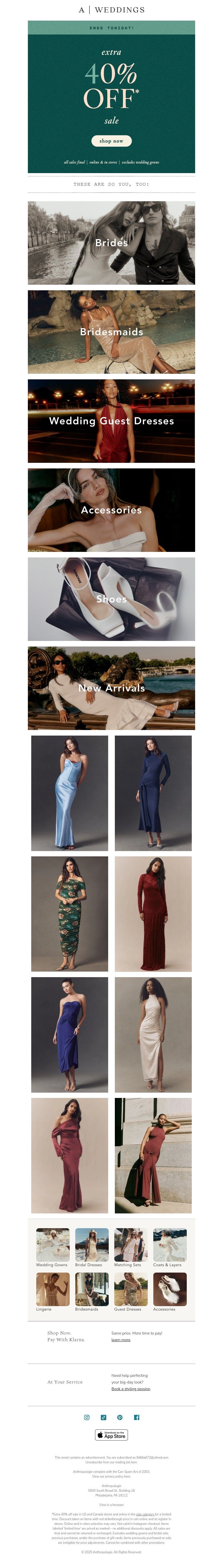Open Anthropologie's Instagram icon
This screenshot has width=223, height=1568.
pyautogui.click(x=86, y=1417)
